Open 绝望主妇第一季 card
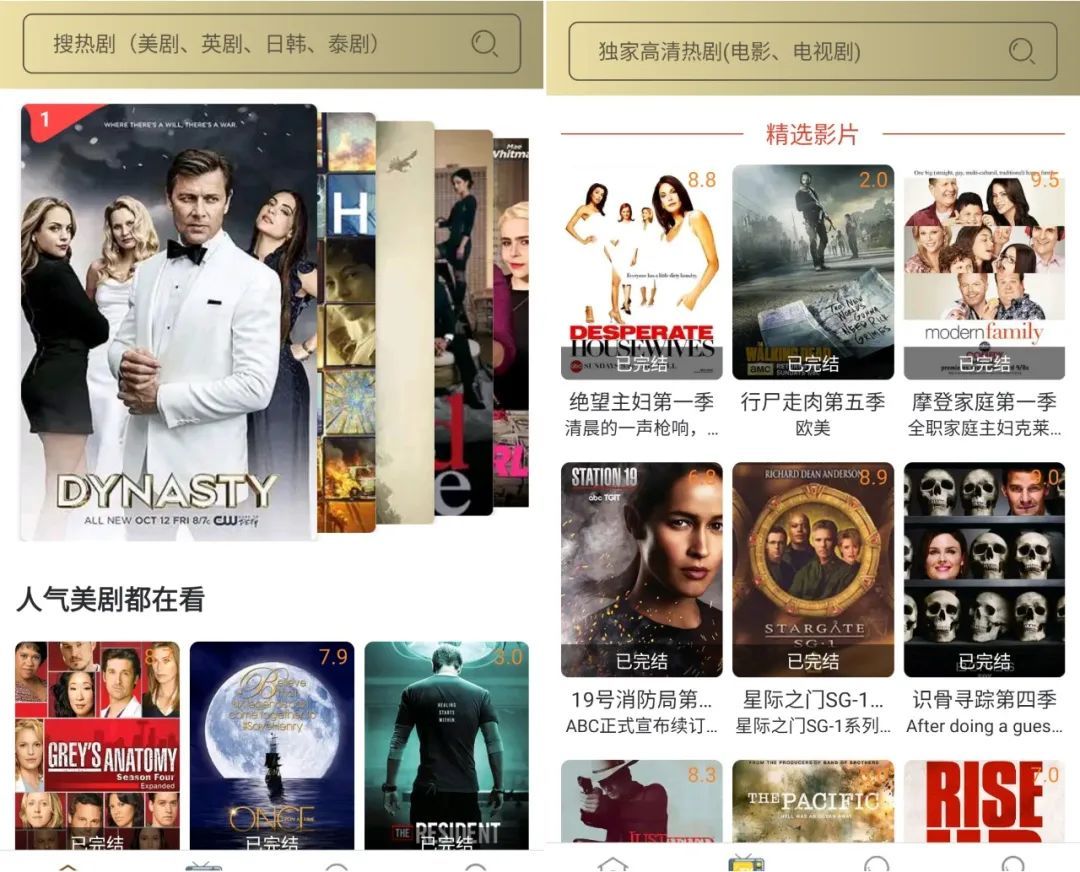Viewport: 1080px width, 872px height. click(641, 272)
